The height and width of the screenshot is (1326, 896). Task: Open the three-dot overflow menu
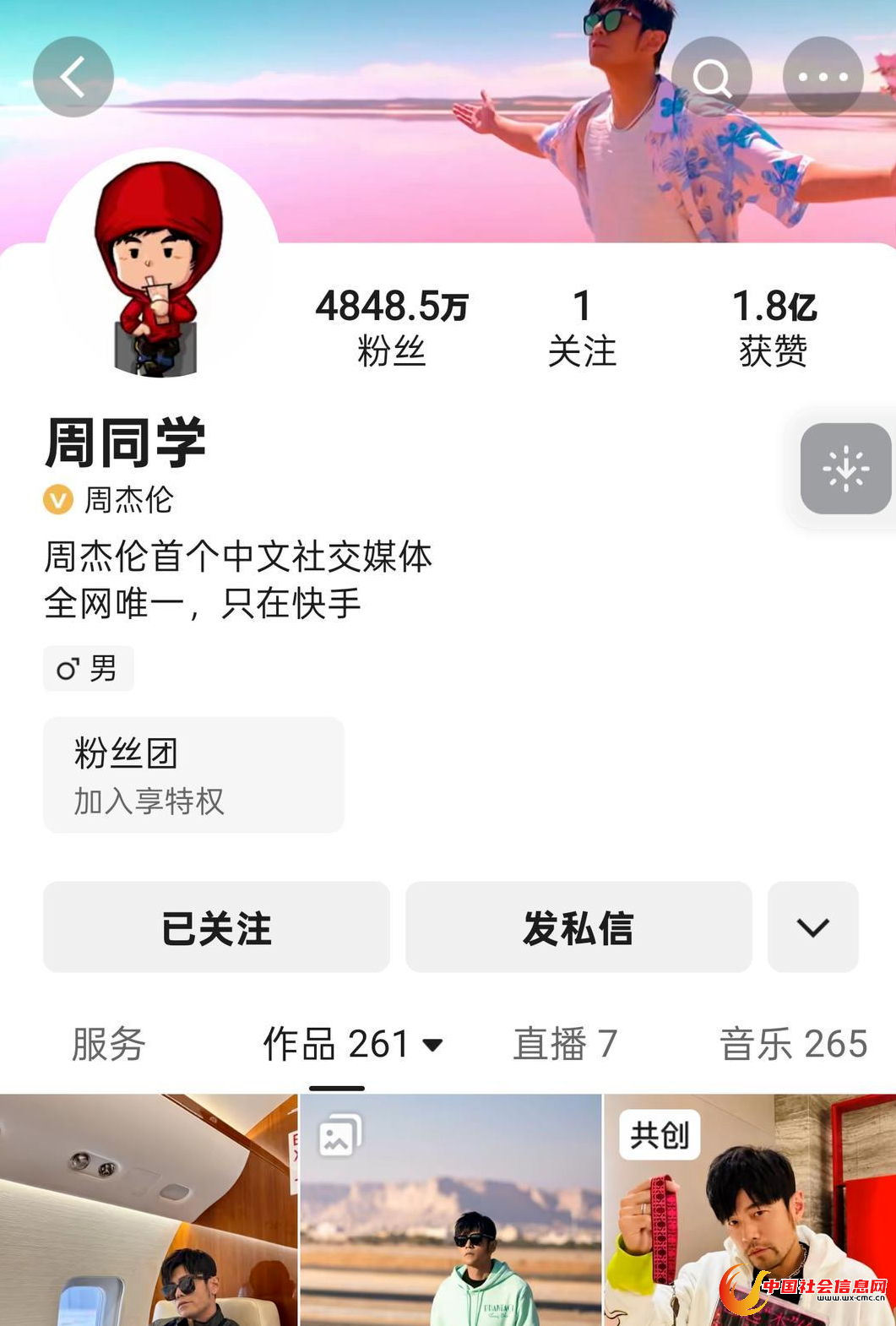[x=823, y=77]
